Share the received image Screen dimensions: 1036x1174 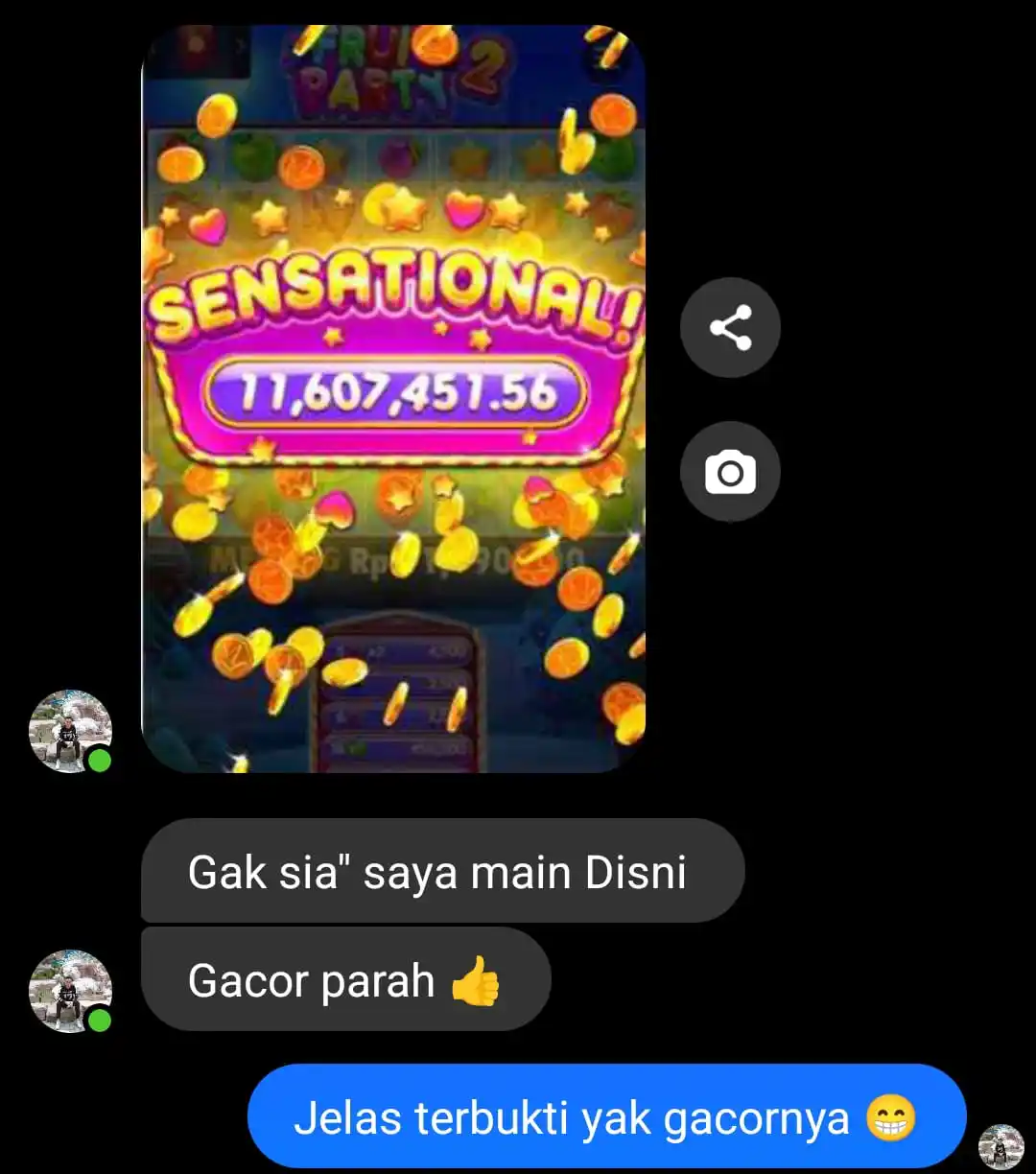(x=730, y=327)
